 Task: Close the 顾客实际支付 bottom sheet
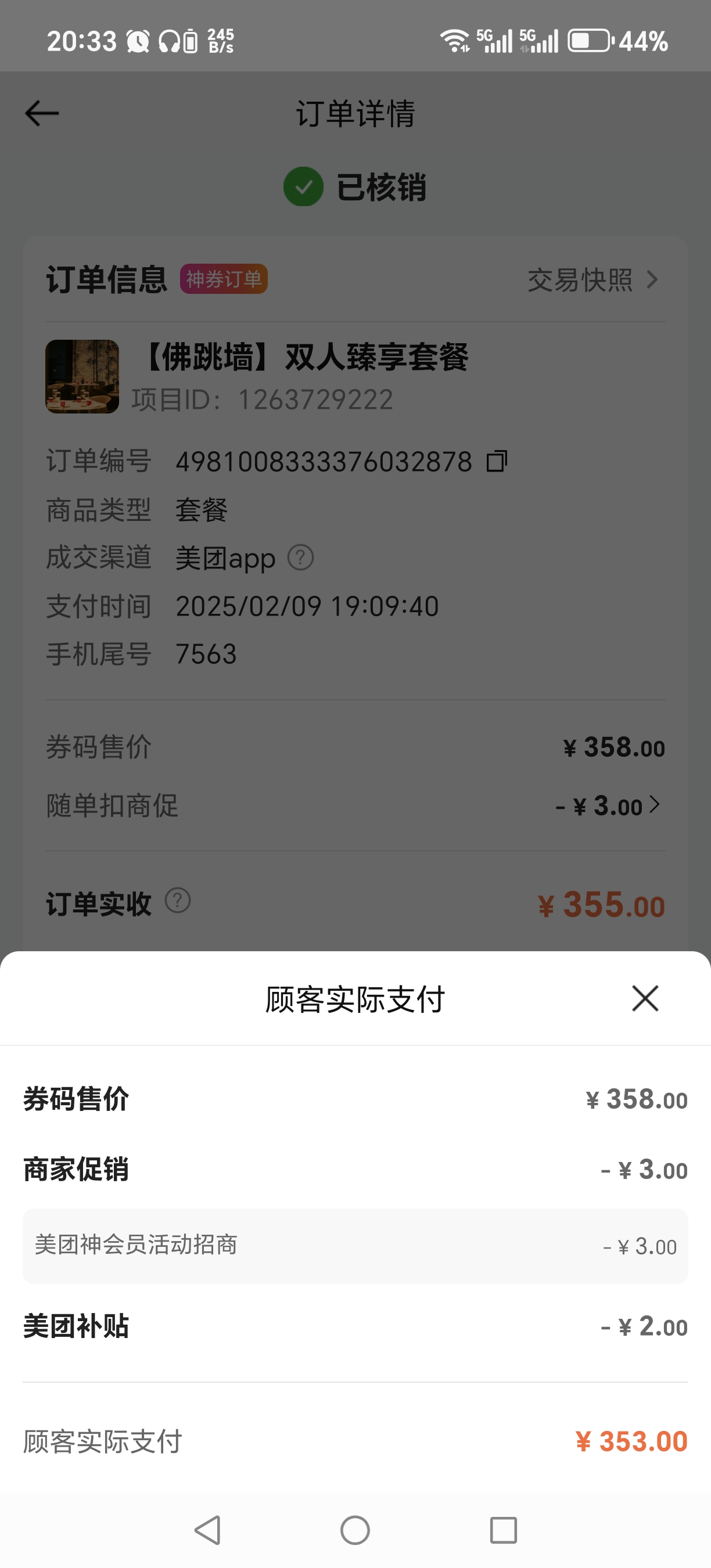coord(645,999)
